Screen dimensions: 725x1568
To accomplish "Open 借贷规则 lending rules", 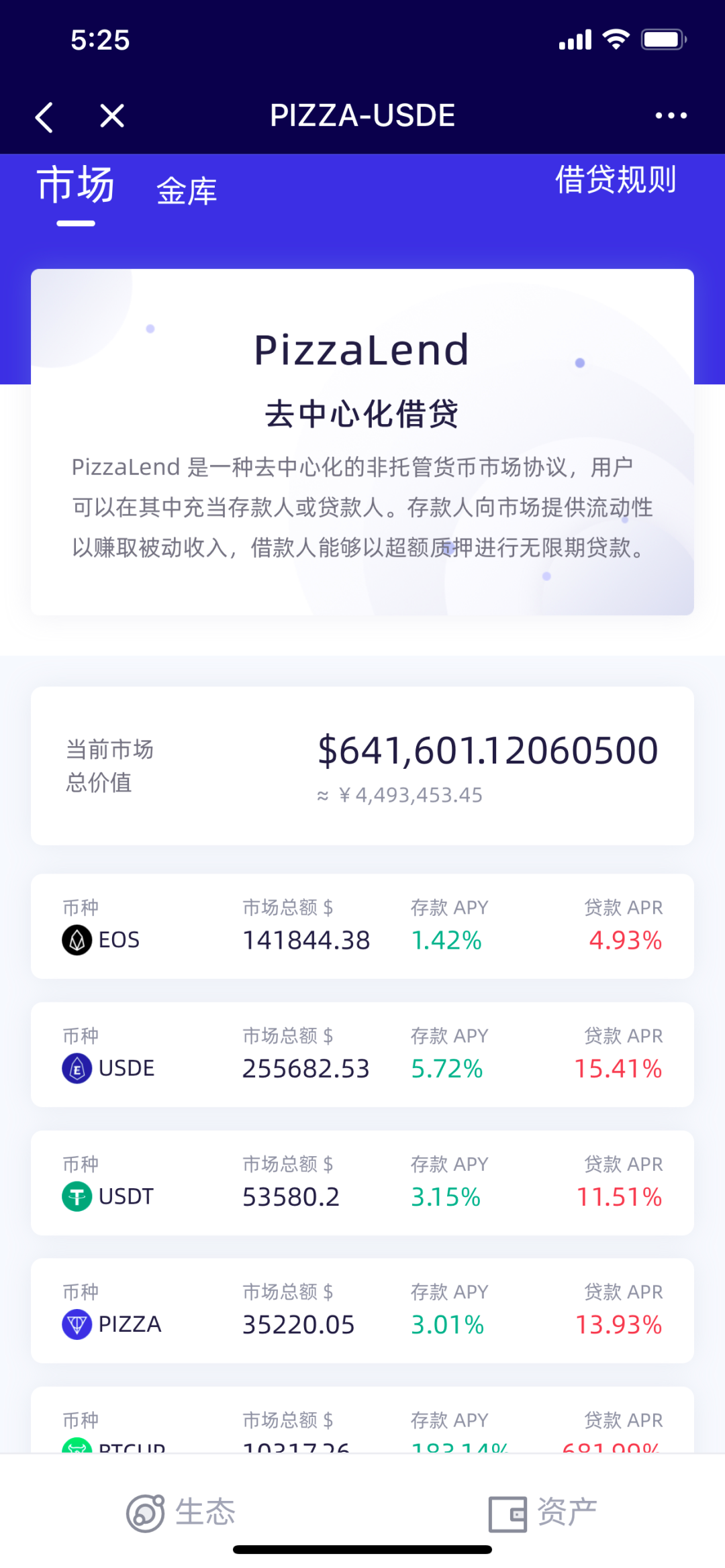I will click(x=616, y=180).
